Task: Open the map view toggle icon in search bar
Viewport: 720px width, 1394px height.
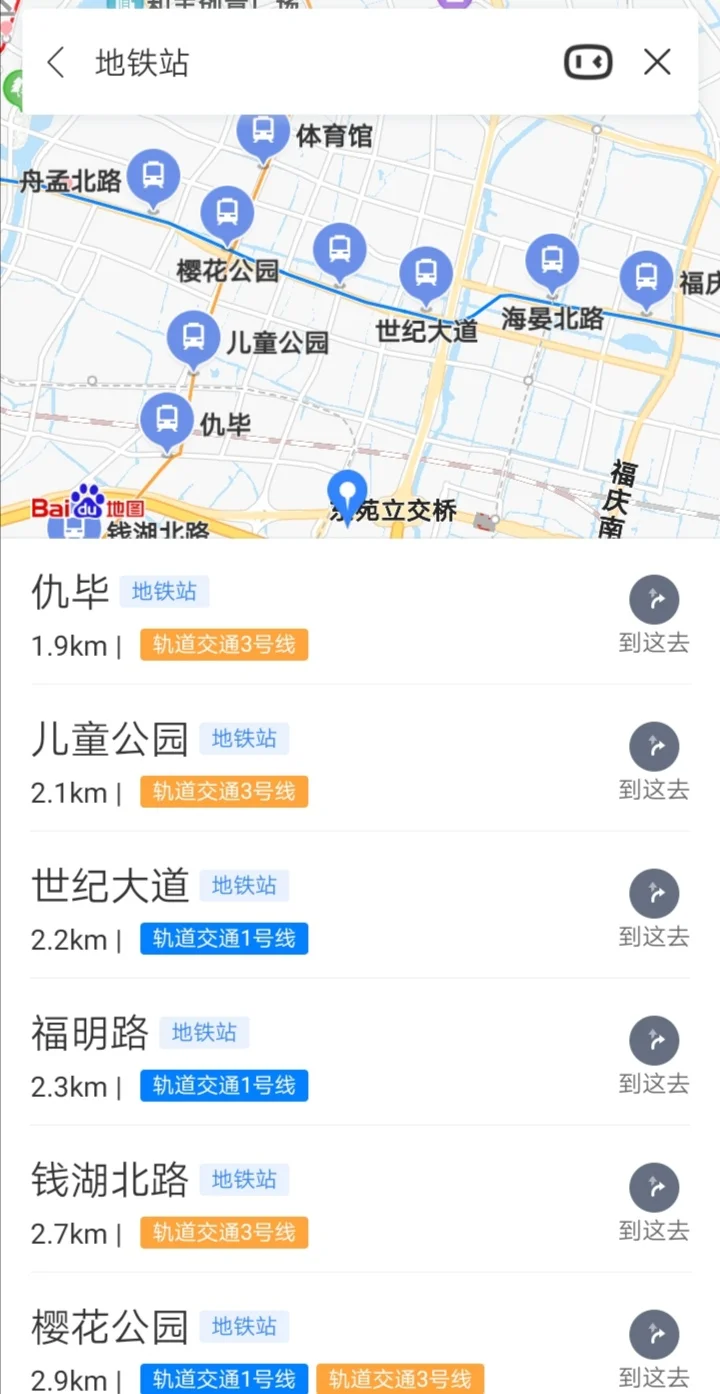Action: 588,61
